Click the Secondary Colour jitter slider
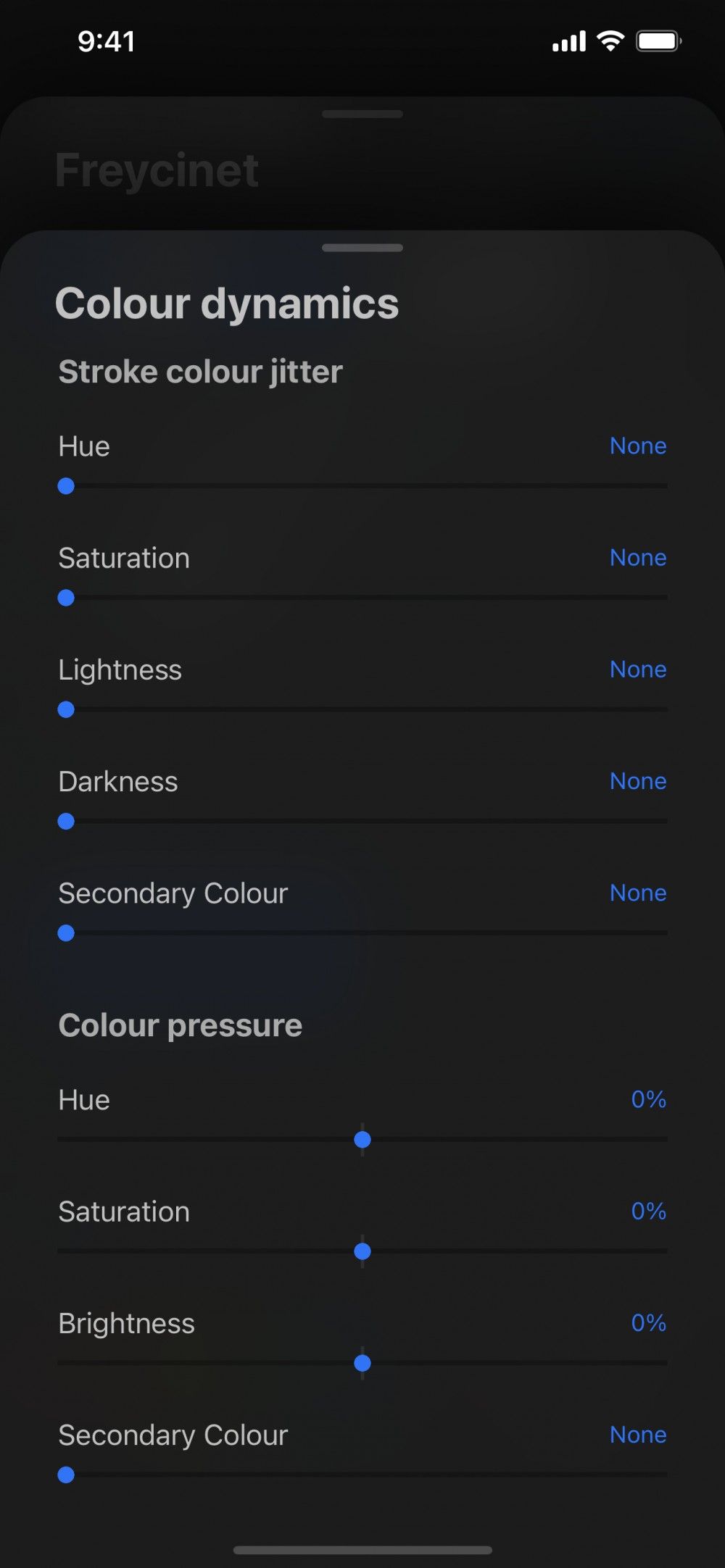The image size is (725, 1568). tap(66, 933)
